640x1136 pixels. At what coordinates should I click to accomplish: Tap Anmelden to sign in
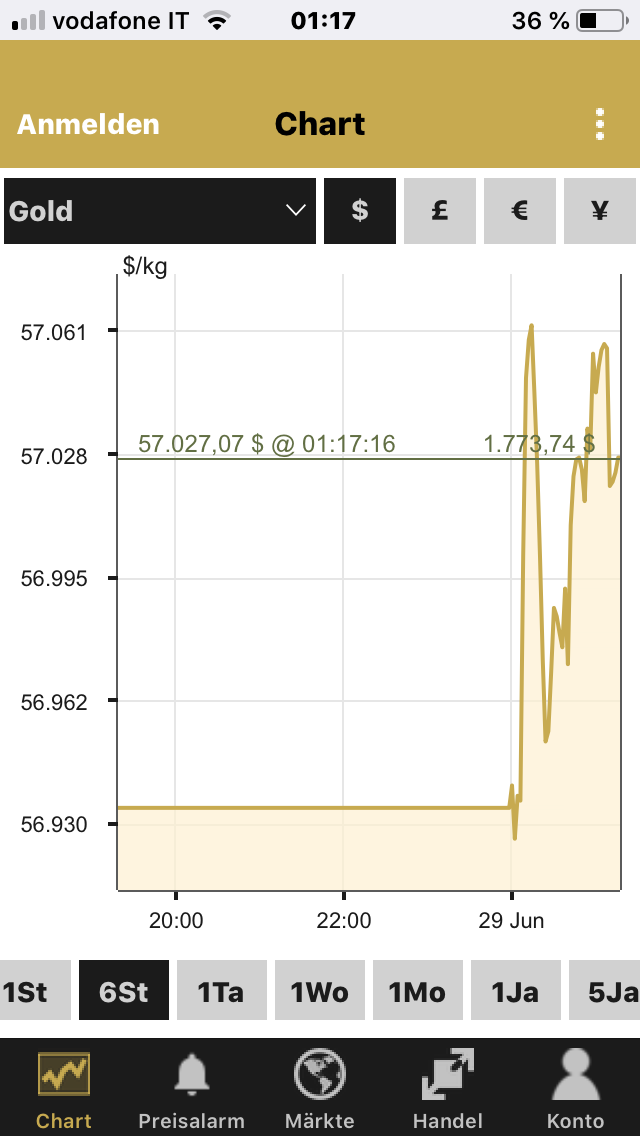pyautogui.click(x=88, y=124)
